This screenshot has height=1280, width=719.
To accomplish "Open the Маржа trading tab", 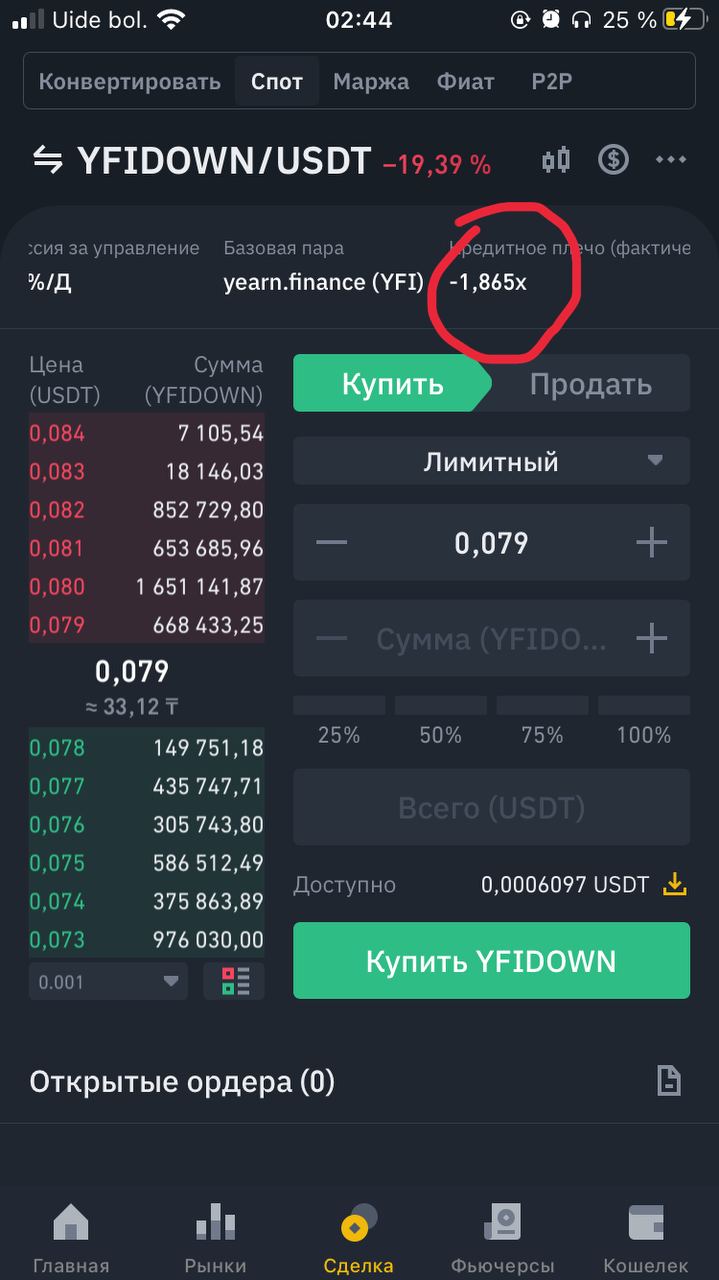I will click(x=371, y=82).
